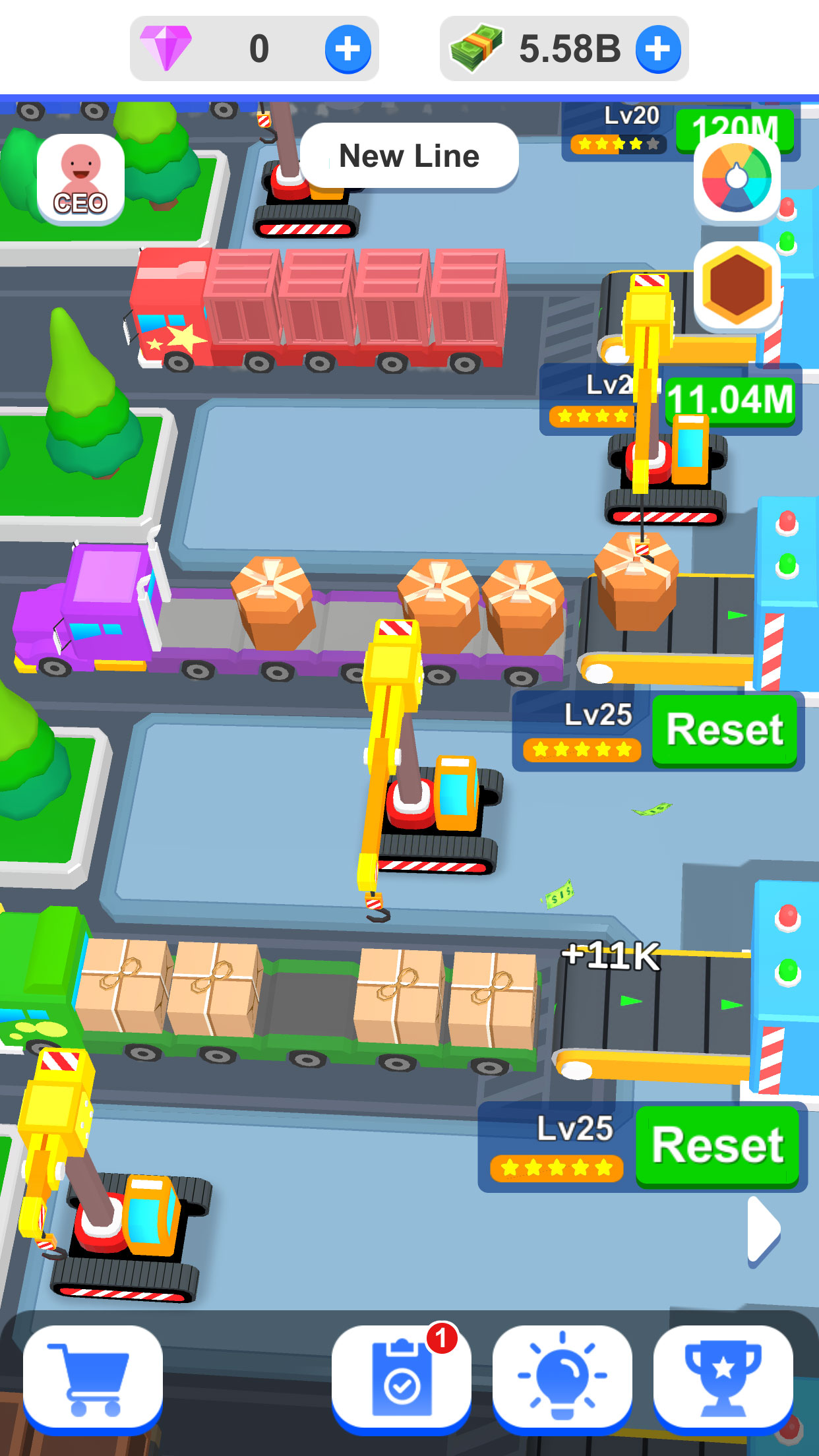Reset the Lv25 orange crate line
This screenshot has height=1456, width=819.
724,730
